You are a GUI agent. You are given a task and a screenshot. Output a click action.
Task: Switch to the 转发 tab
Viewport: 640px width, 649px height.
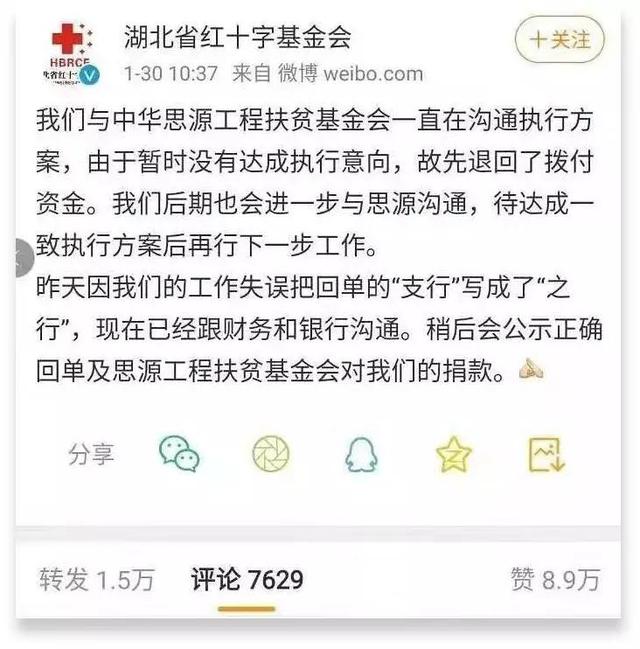point(97,579)
